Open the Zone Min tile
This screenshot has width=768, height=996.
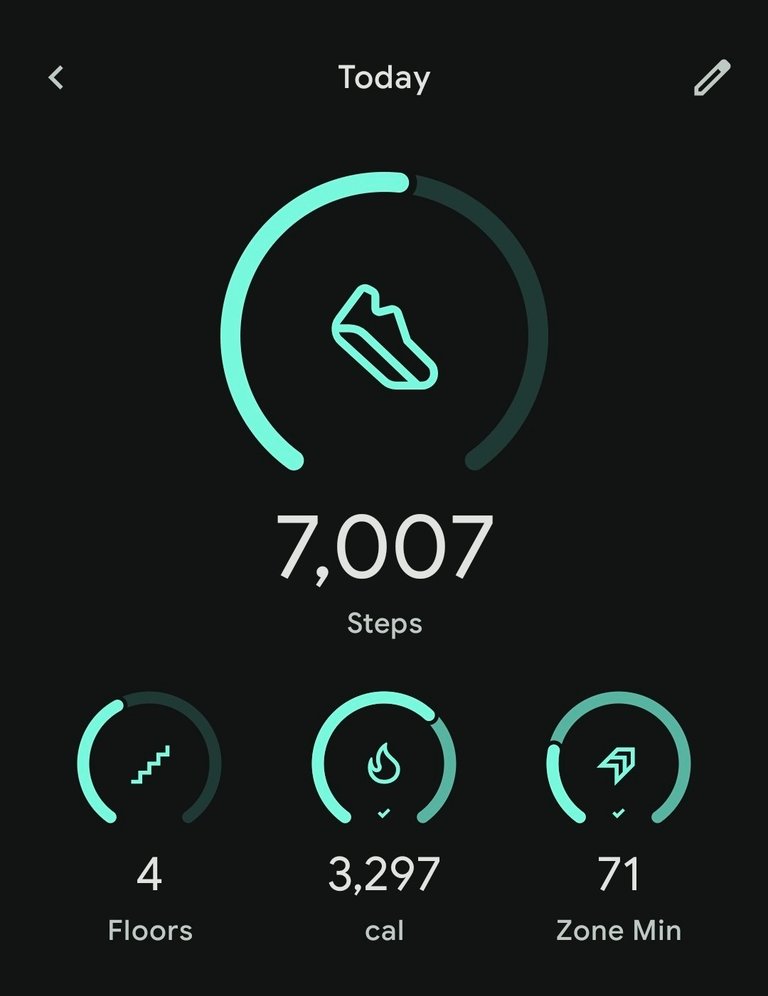(618, 765)
